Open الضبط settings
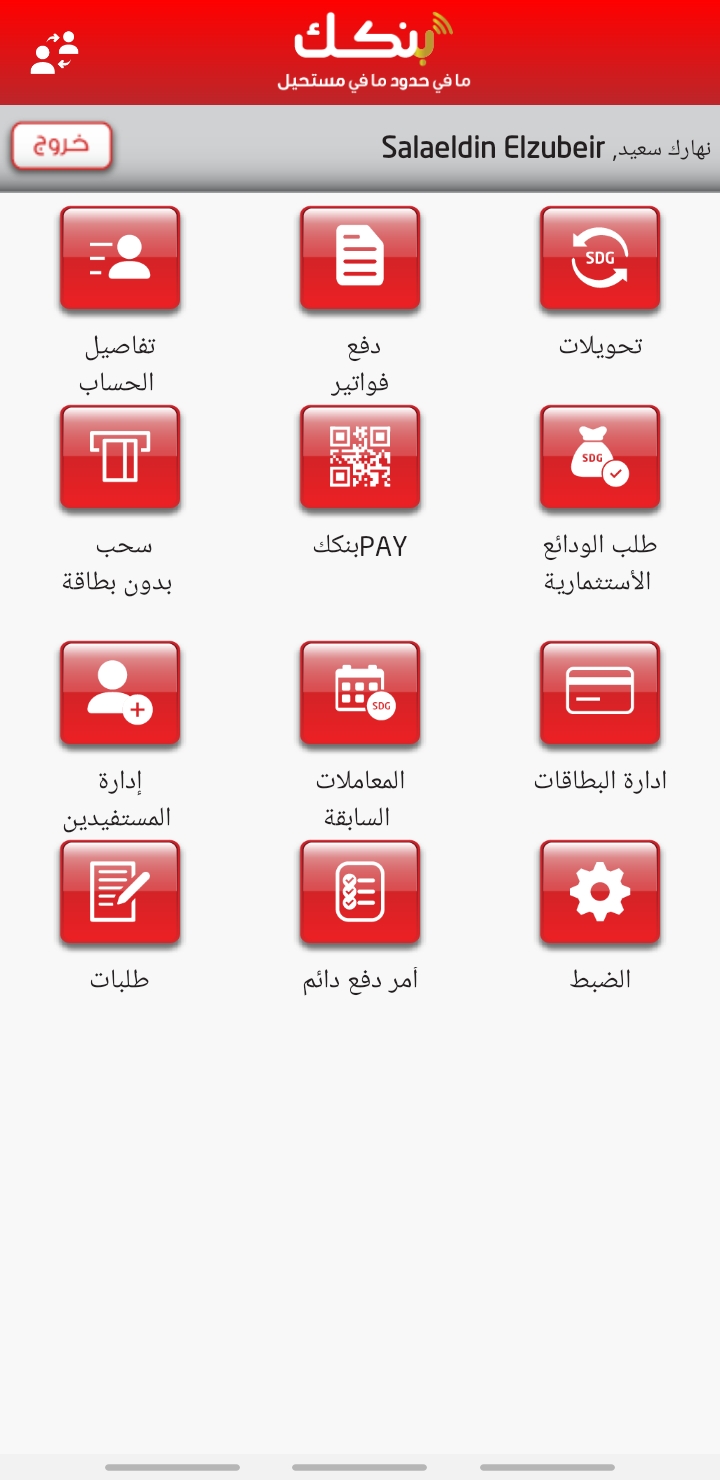Image resolution: width=720 pixels, height=1480 pixels. (x=600, y=892)
